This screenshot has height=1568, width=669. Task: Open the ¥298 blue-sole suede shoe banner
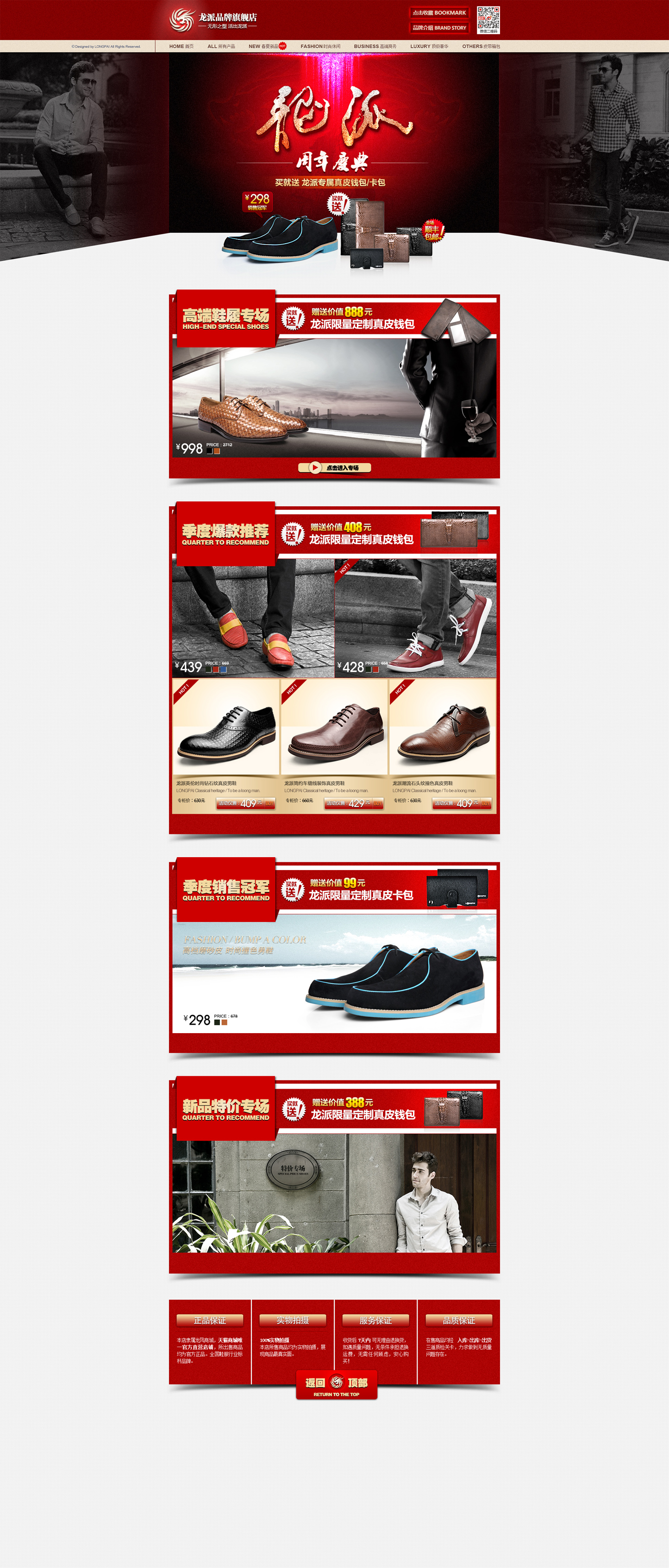point(334,974)
